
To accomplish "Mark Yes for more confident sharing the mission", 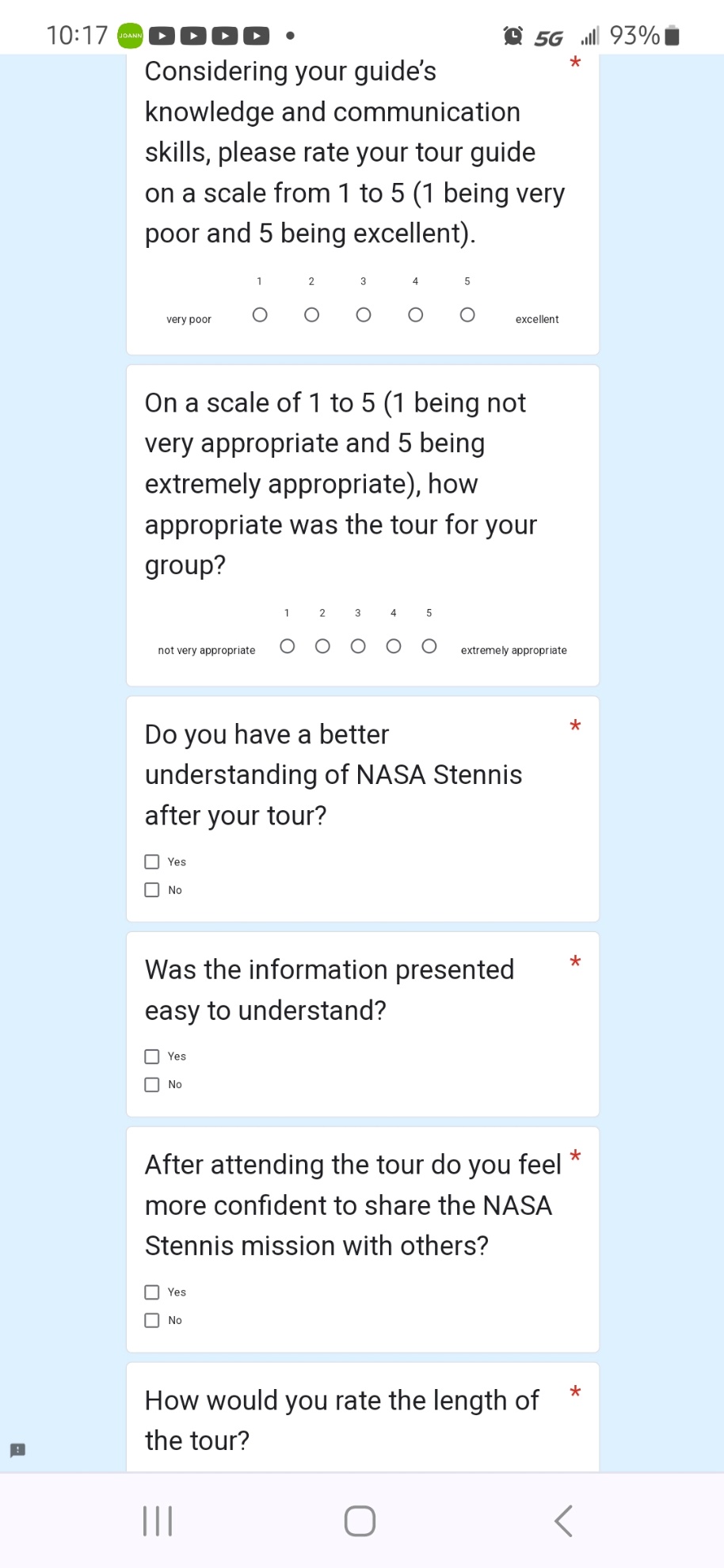I will pyautogui.click(x=152, y=1292).
